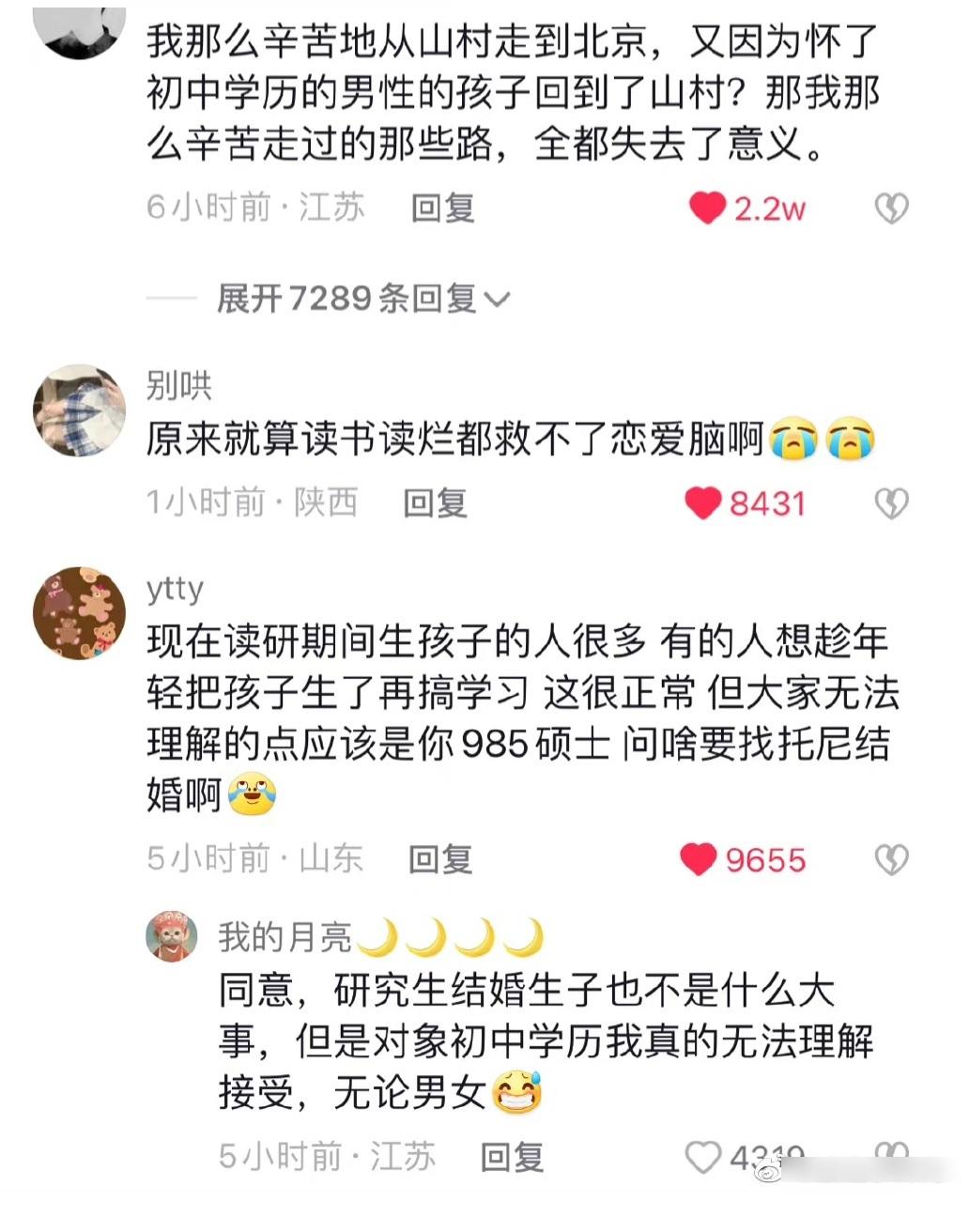
Task: Click the timestamp 1小时前·陕西
Action: [x=254, y=502]
